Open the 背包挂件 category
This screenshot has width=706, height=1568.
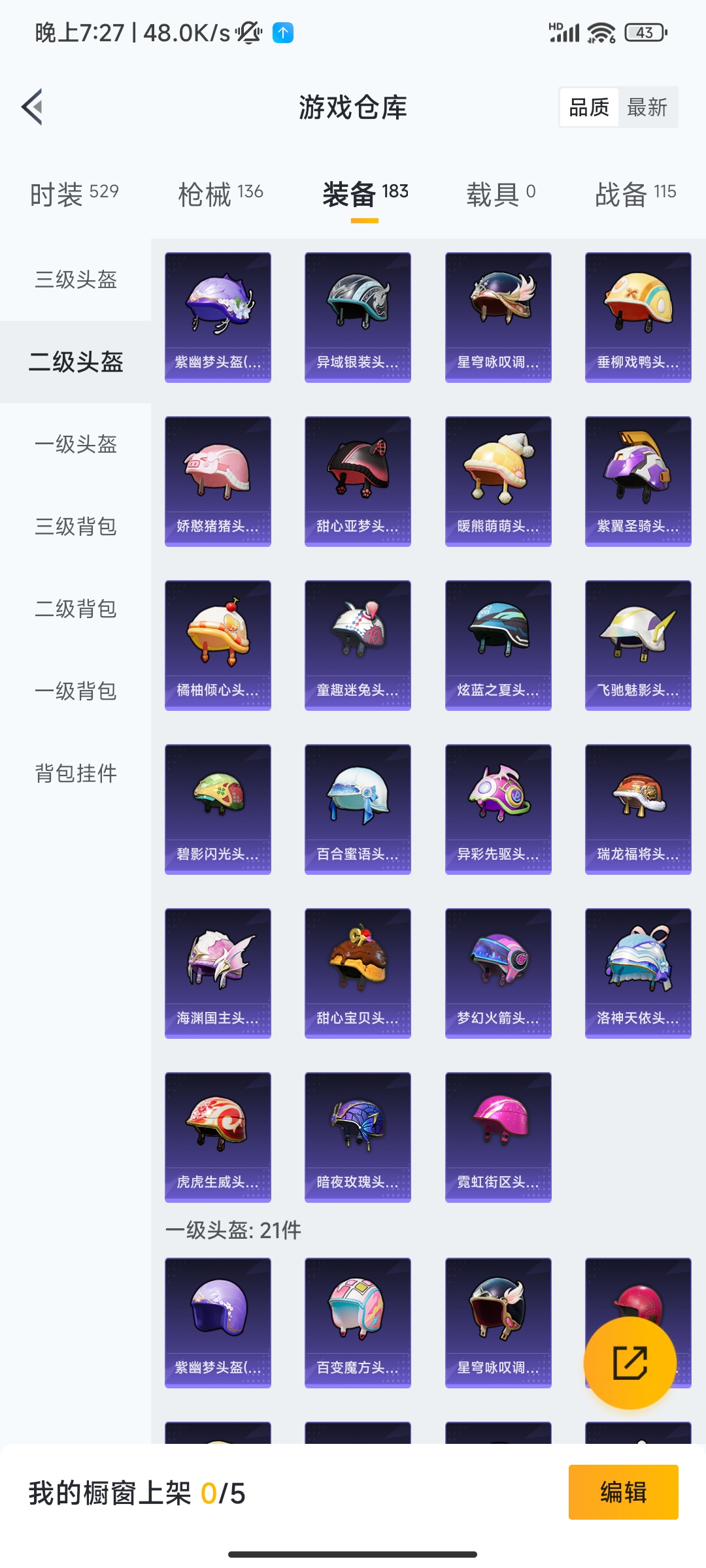click(76, 774)
